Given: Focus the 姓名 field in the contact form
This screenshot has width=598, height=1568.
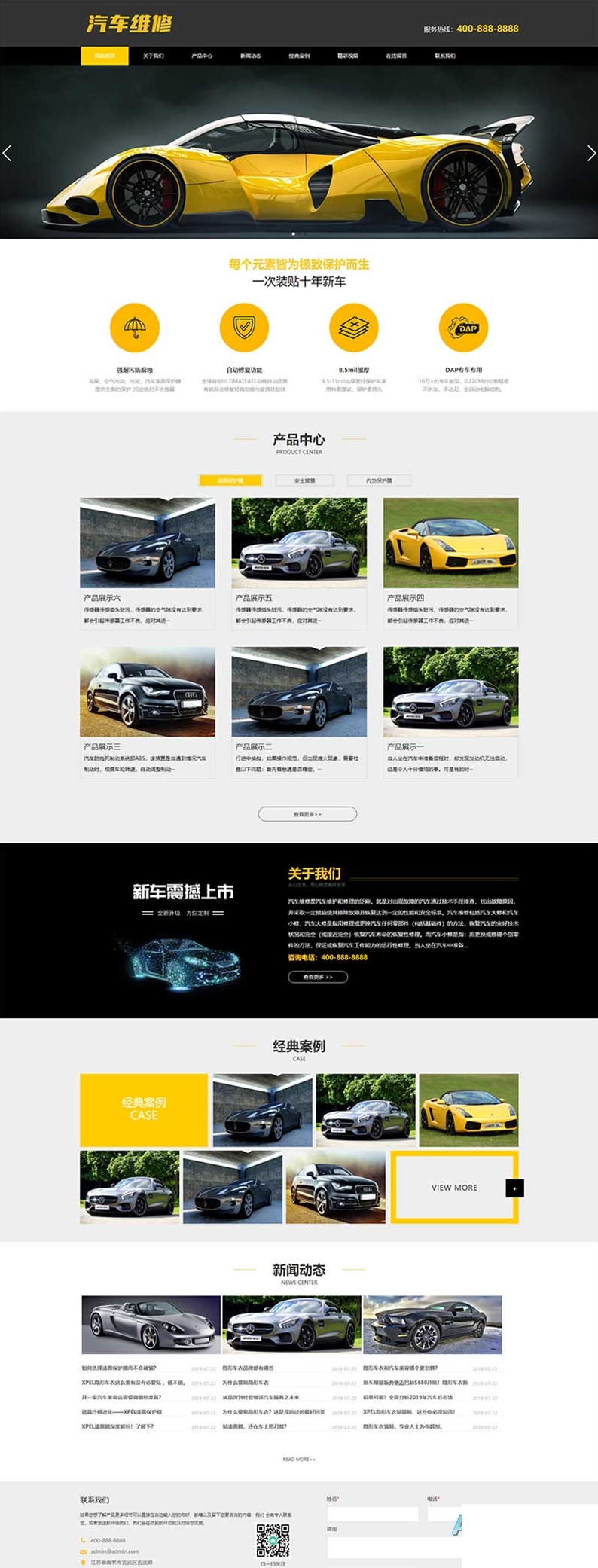Looking at the screenshot, I should (x=372, y=1514).
